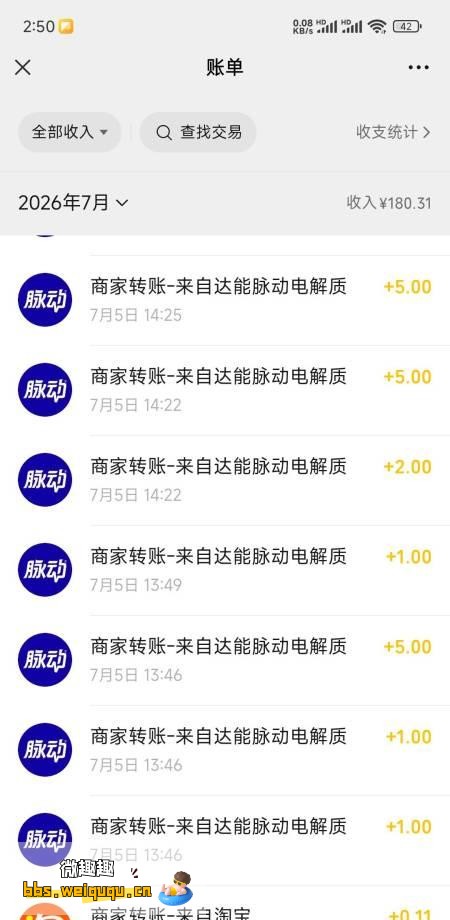Viewport: 450px width, 920px height.
Task: Open the three-dot overflow menu
Action: [x=418, y=67]
